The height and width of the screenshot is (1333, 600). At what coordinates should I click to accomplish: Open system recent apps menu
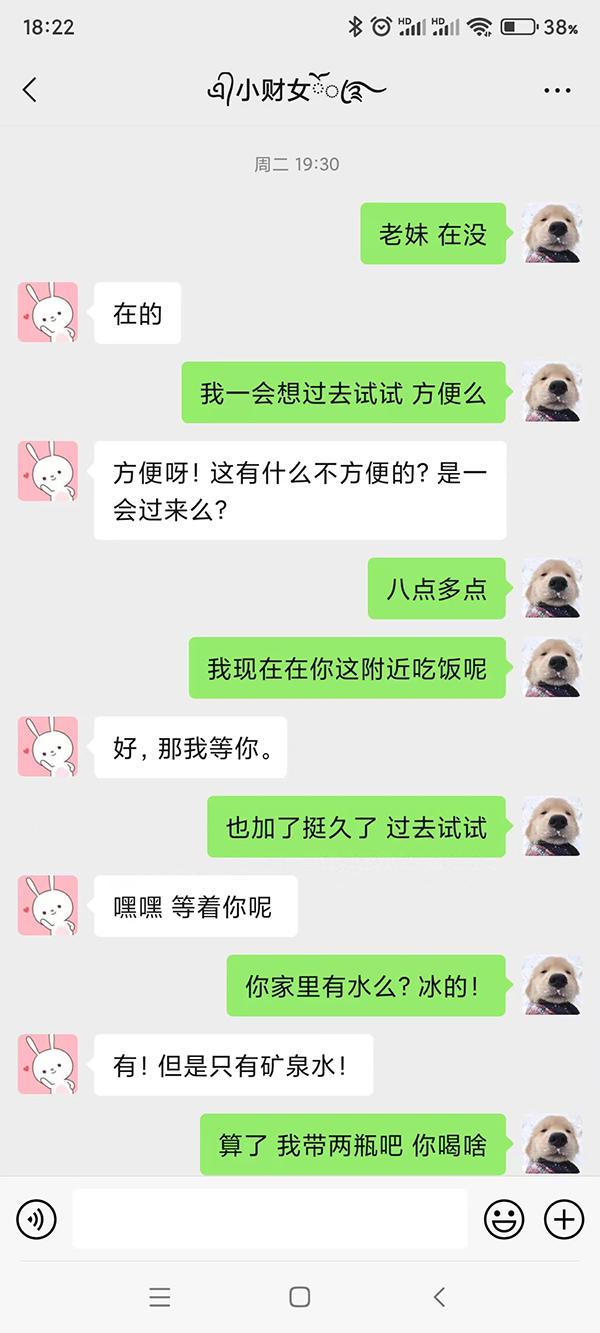click(160, 1297)
